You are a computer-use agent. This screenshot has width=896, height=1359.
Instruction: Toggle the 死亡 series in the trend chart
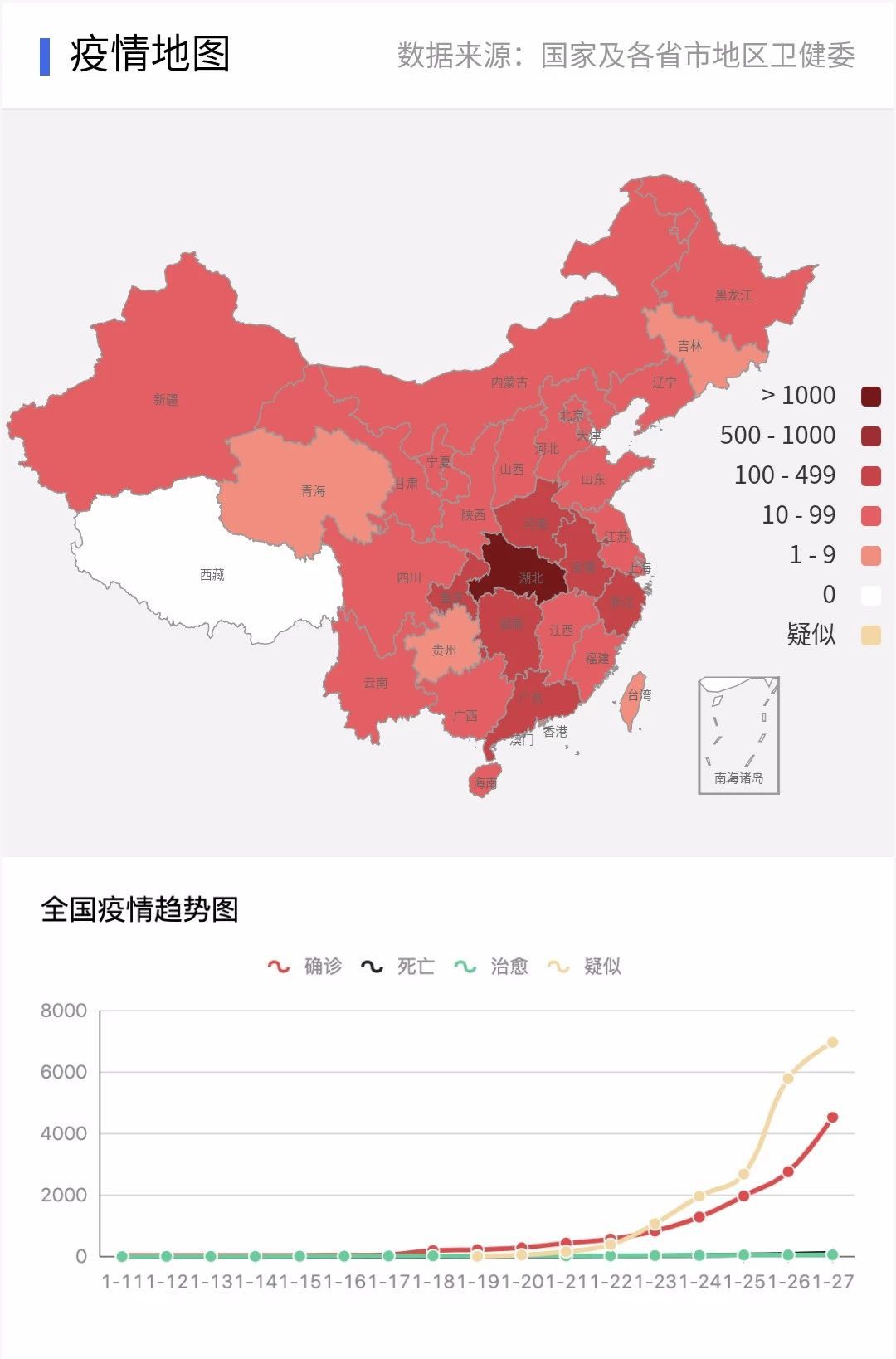tap(397, 966)
